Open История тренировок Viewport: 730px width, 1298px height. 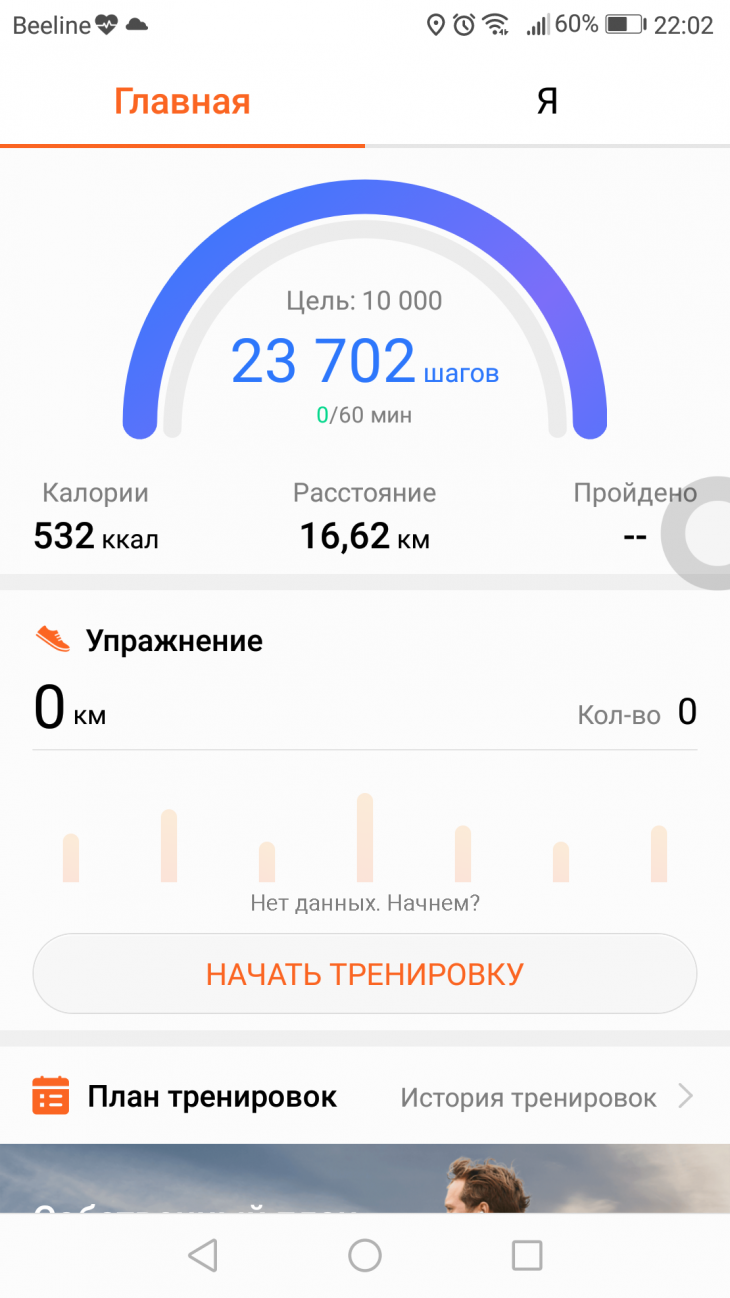[x=546, y=1097]
